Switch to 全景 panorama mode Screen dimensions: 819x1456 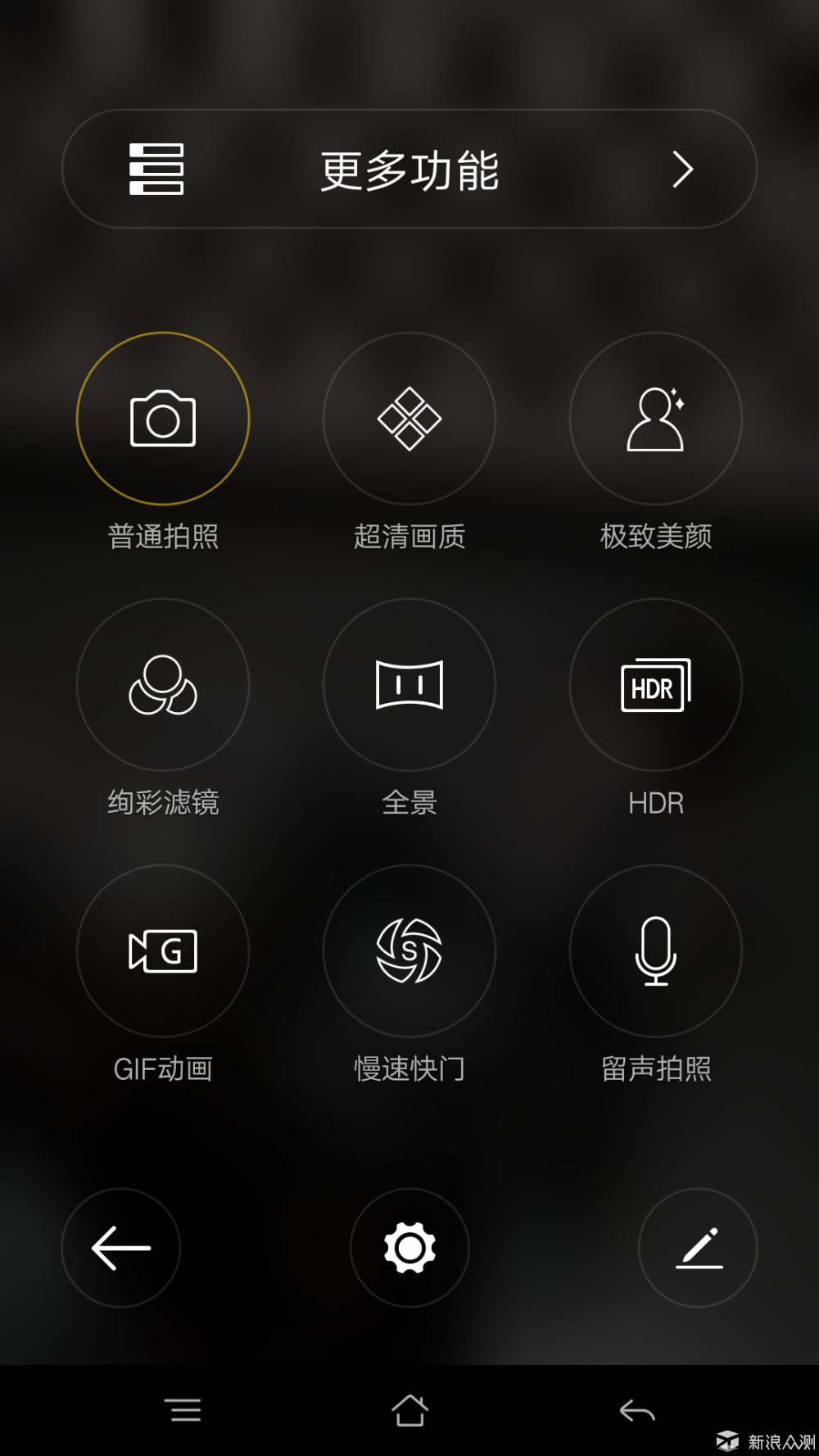pyautogui.click(x=409, y=685)
